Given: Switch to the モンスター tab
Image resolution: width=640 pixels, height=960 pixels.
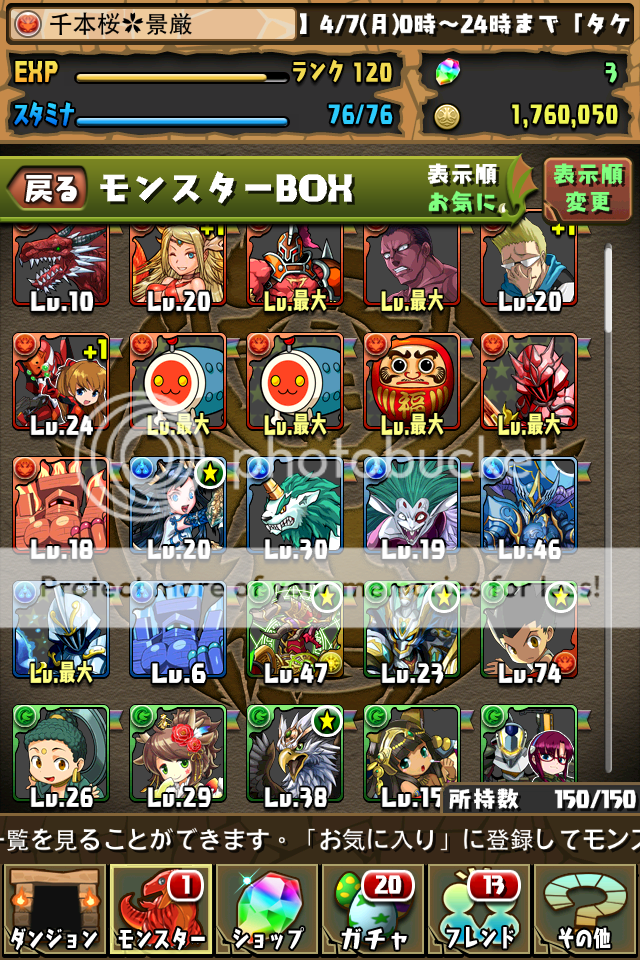Looking at the screenshot, I should pyautogui.click(x=160, y=910).
